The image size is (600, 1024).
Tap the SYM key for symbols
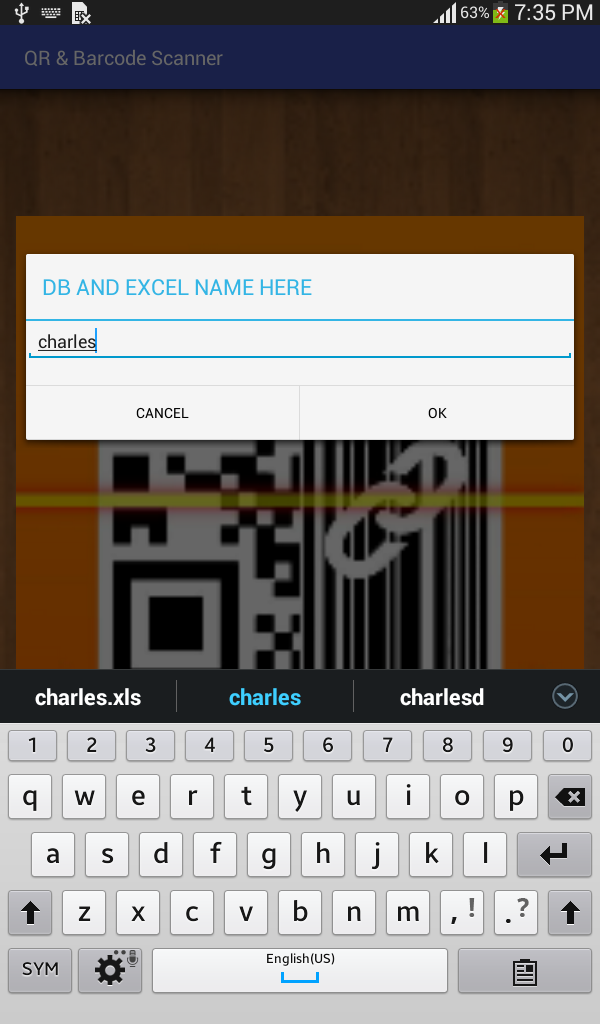coord(40,970)
